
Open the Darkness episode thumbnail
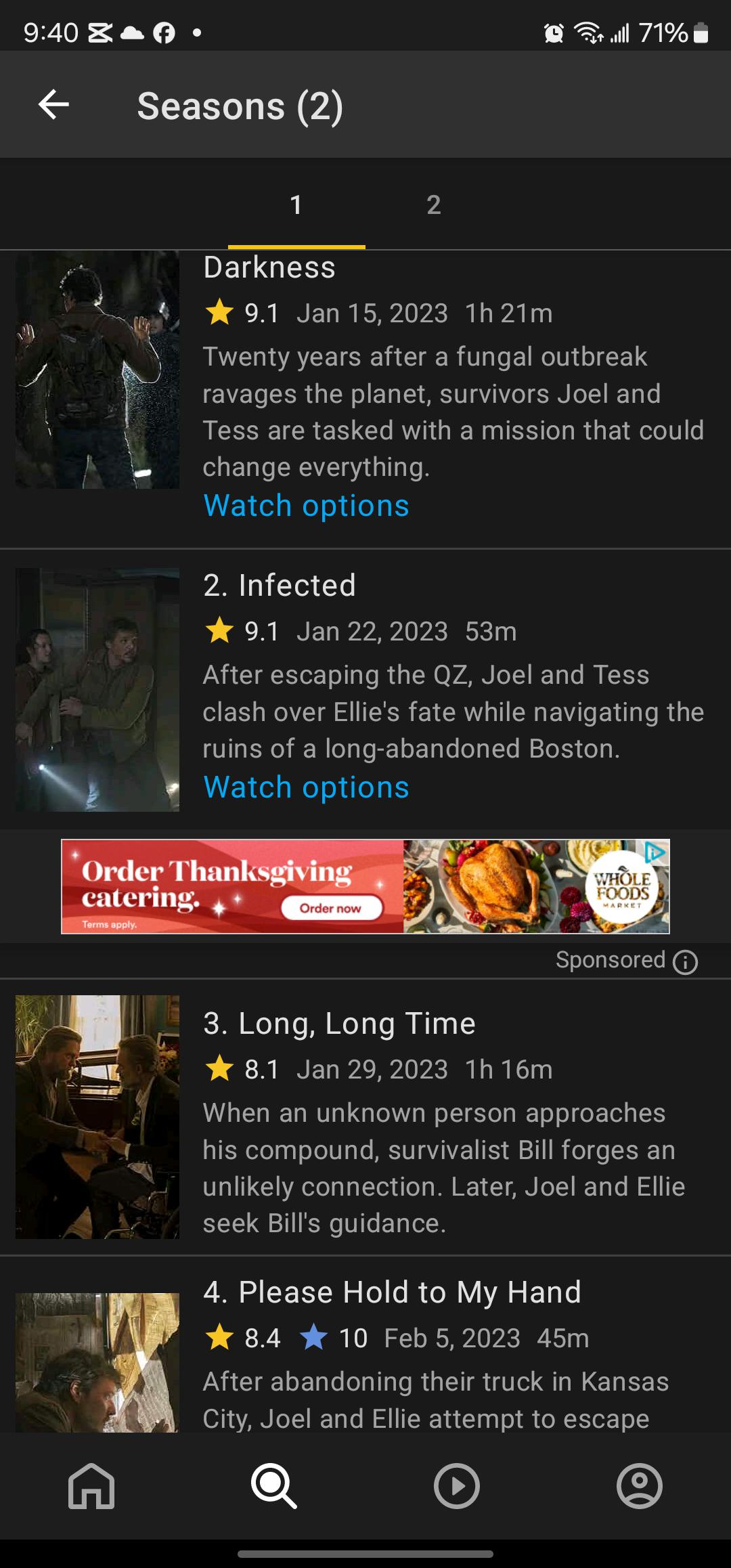tap(97, 370)
